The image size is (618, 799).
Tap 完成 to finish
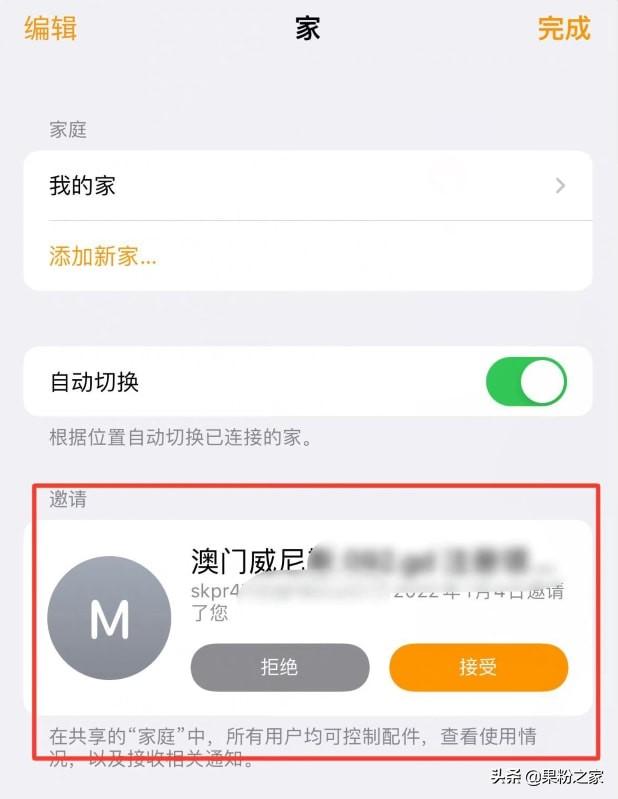tap(564, 28)
